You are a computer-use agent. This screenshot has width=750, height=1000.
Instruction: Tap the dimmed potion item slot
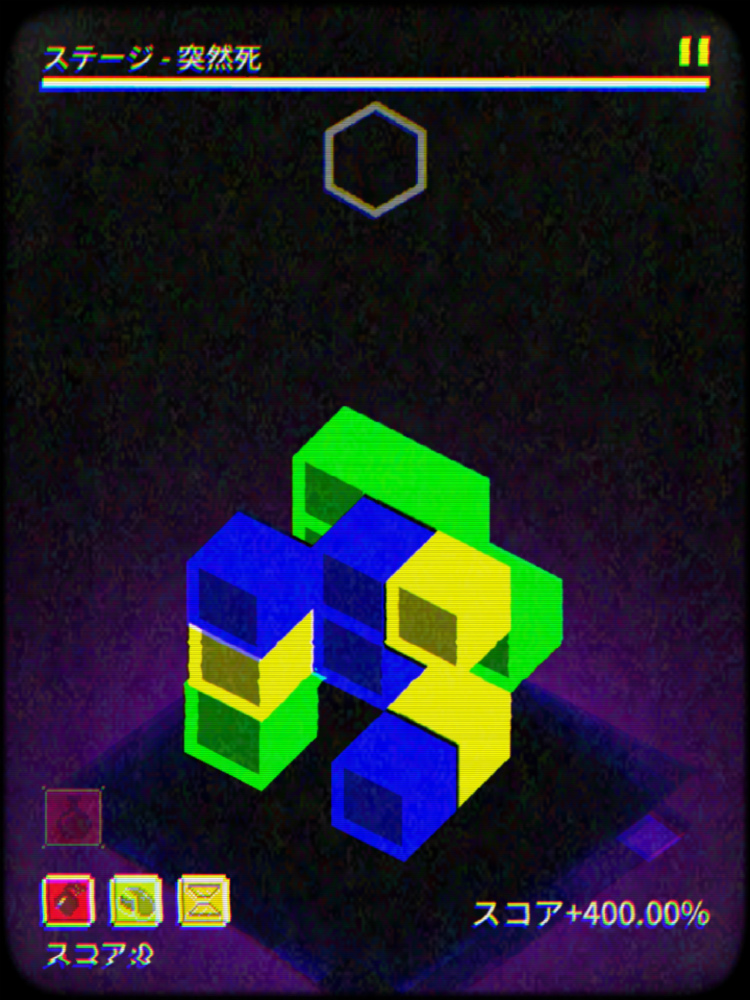click(73, 819)
